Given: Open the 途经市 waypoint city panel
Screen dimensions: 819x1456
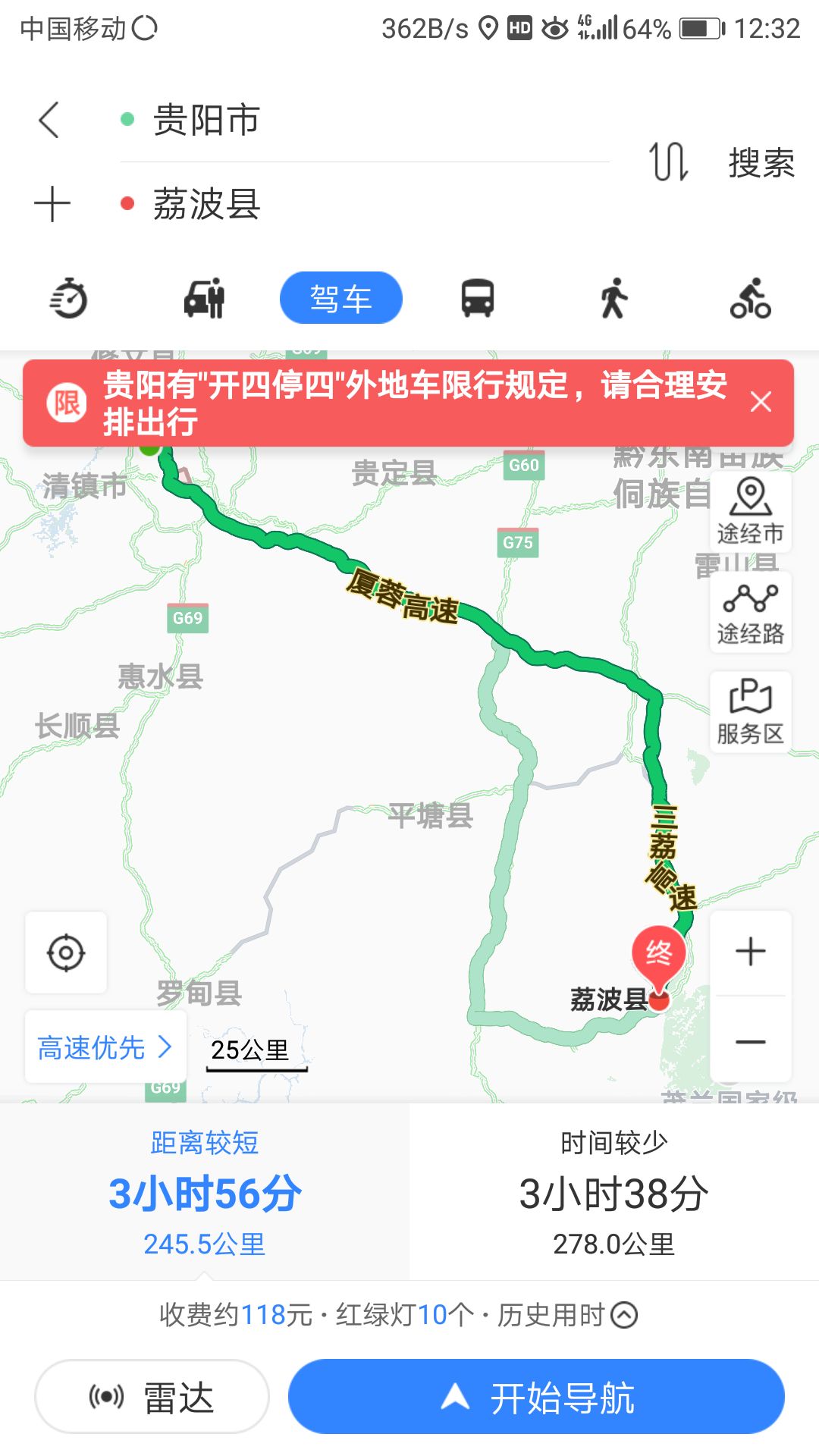Looking at the screenshot, I should coord(750,512).
